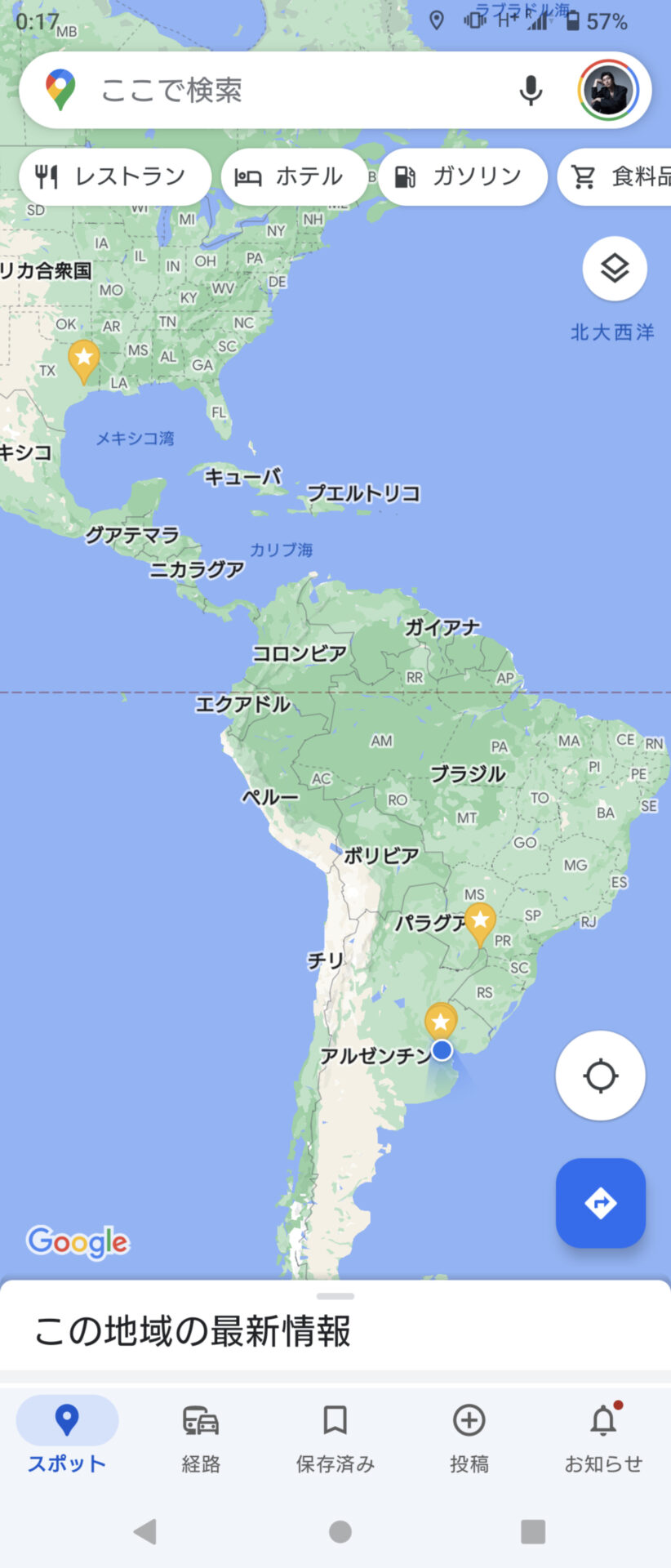Switch to the お知らせ tab

click(x=603, y=1436)
